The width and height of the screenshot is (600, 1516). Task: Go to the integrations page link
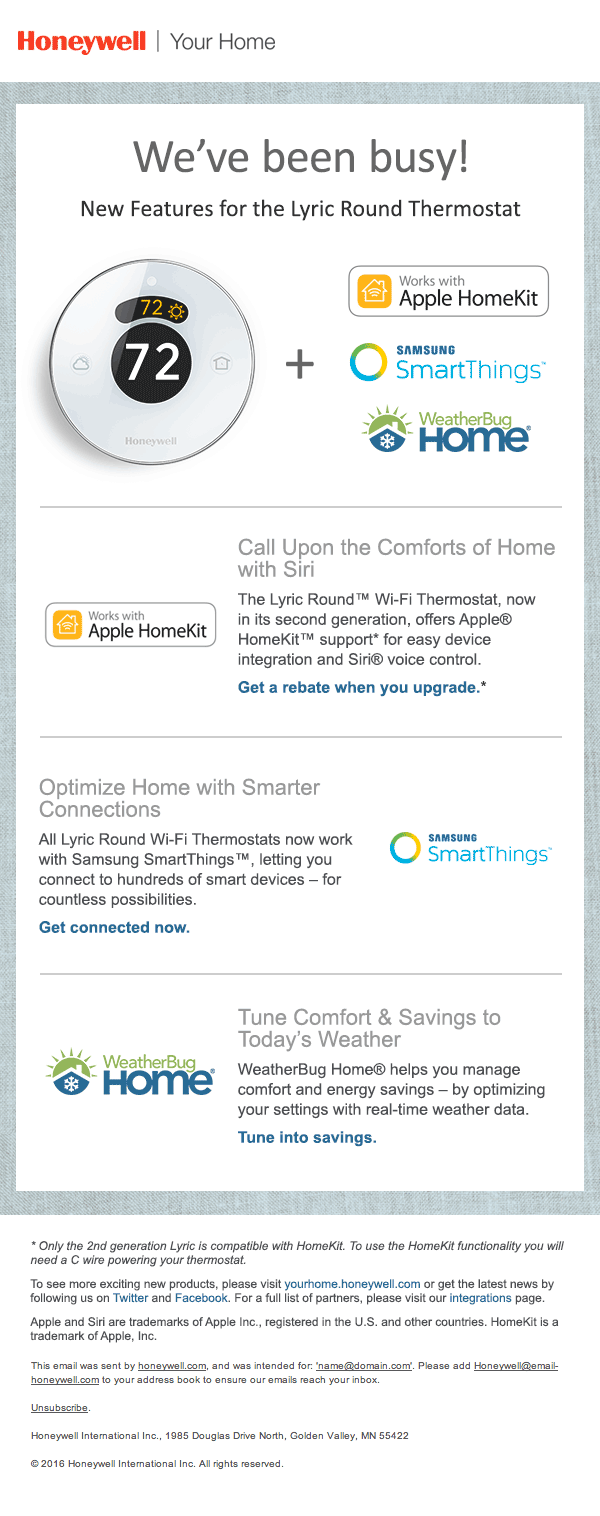(480, 1298)
